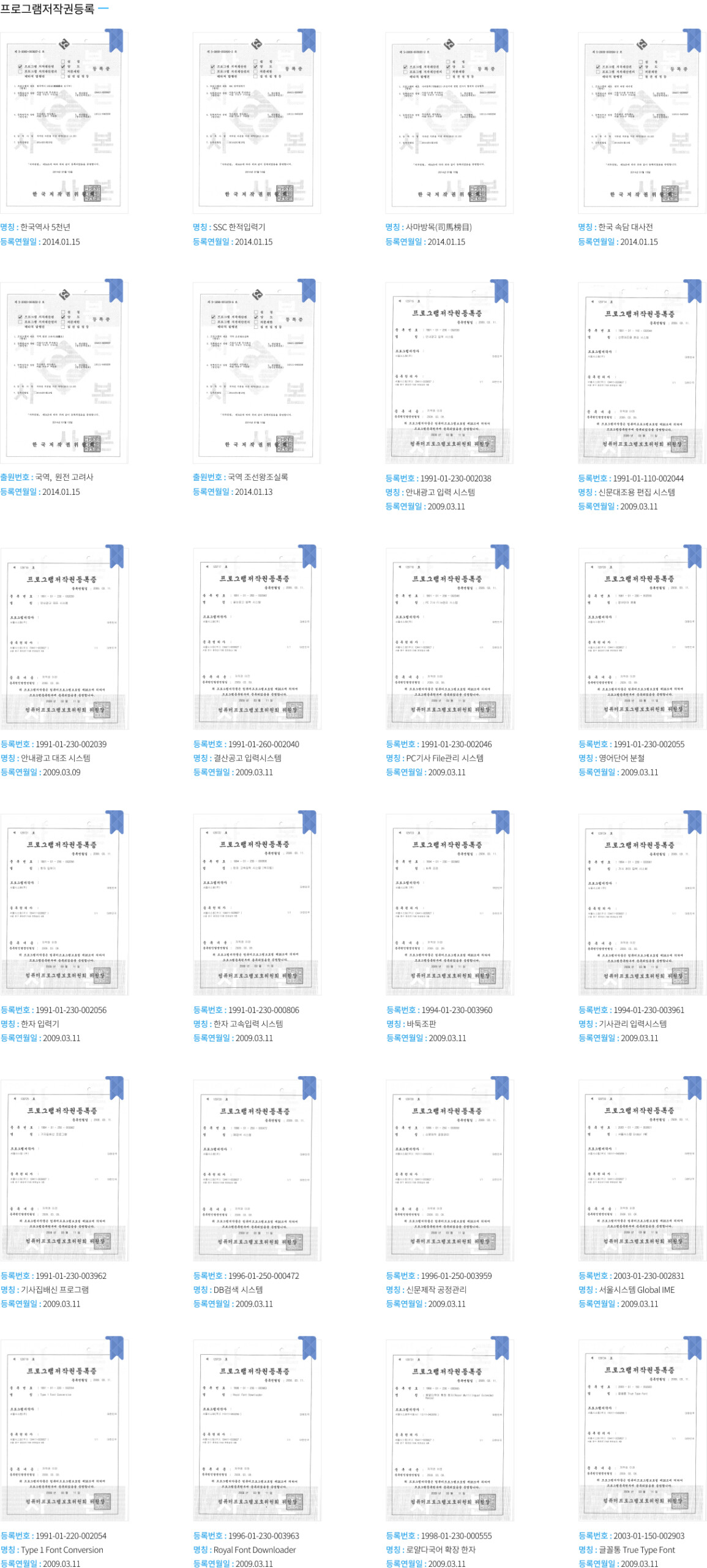Image resolution: width=707 pixels, height=1568 pixels.
Task: View the SSC 한적입력기 certificate
Action: [x=256, y=123]
